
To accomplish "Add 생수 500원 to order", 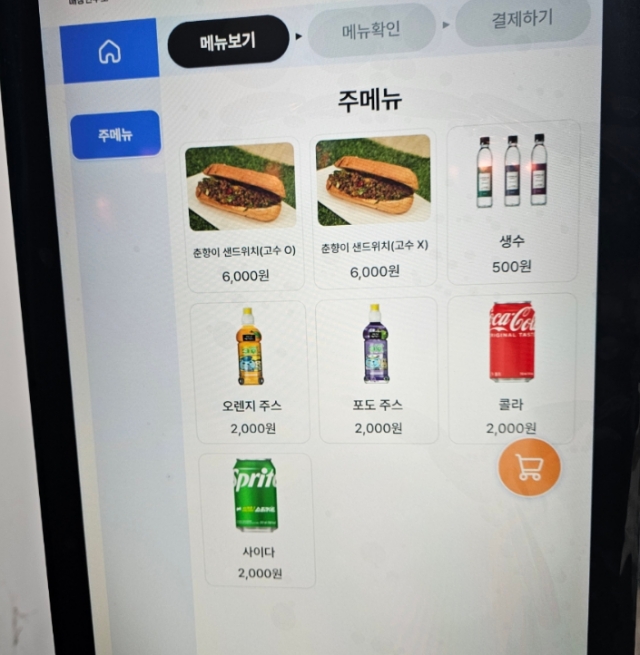I will (x=512, y=203).
